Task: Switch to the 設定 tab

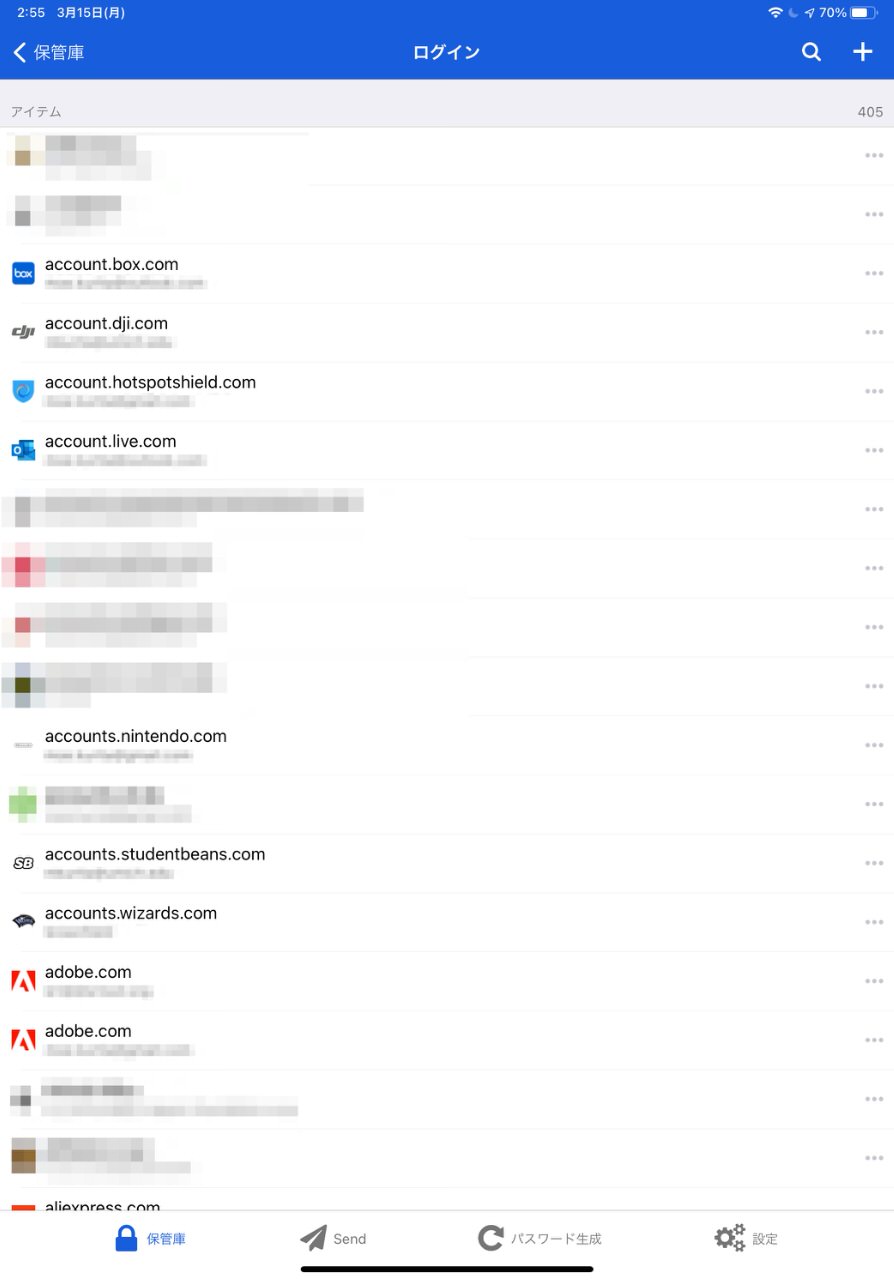Action: coord(746,1238)
